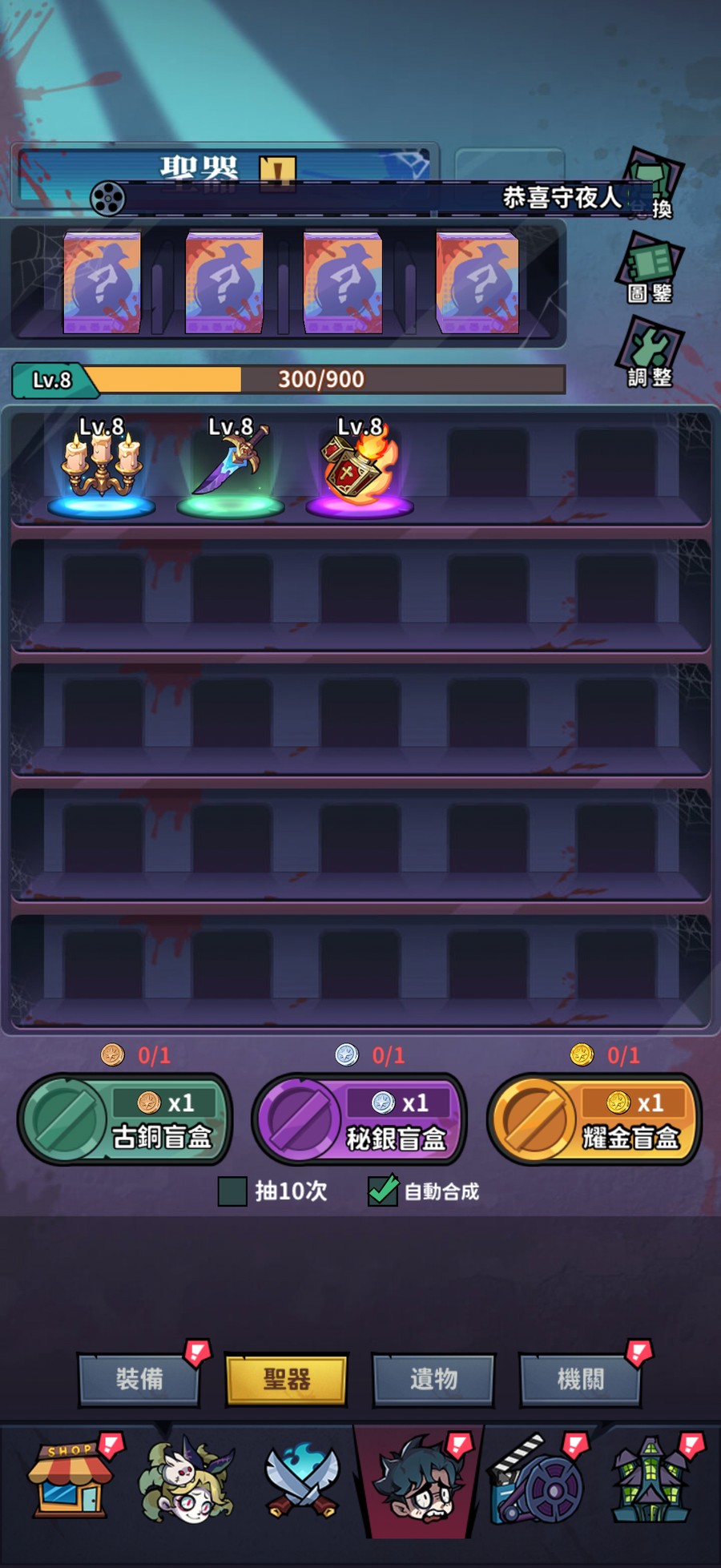Open the 調整 adjust tool
This screenshot has height=1568, width=721.
(x=649, y=353)
